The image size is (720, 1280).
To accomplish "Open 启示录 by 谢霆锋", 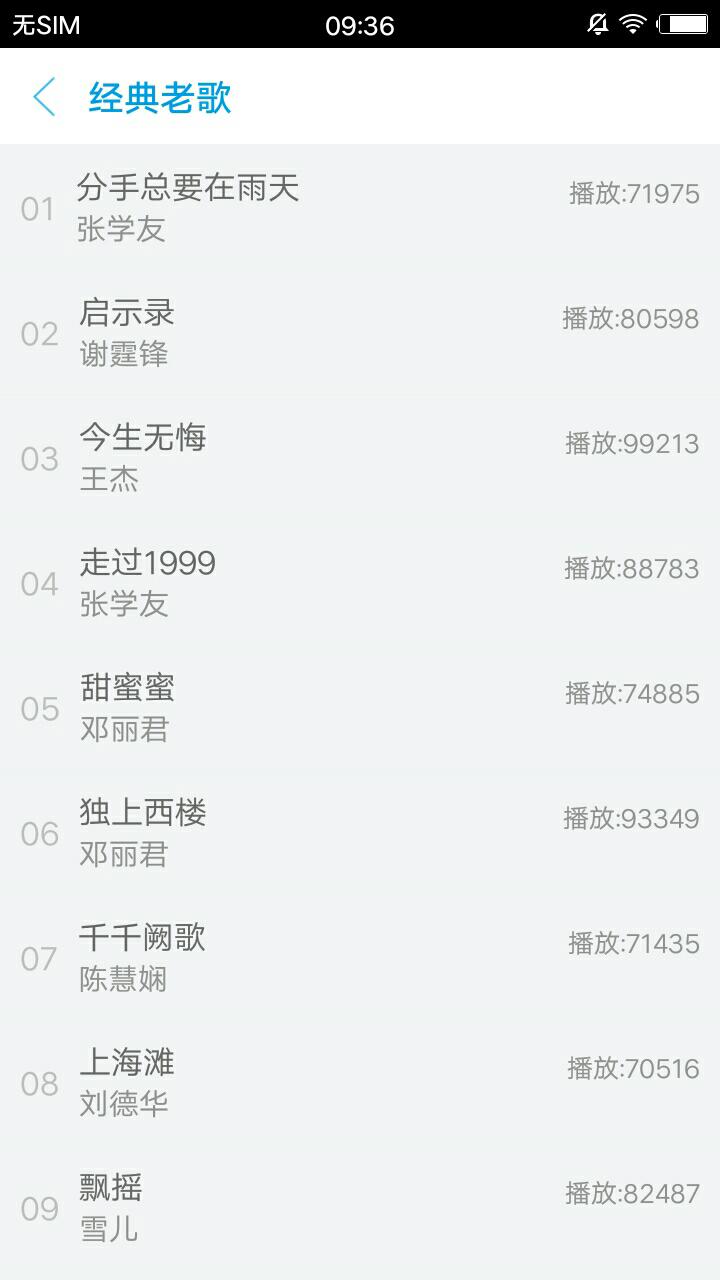I will (360, 332).
